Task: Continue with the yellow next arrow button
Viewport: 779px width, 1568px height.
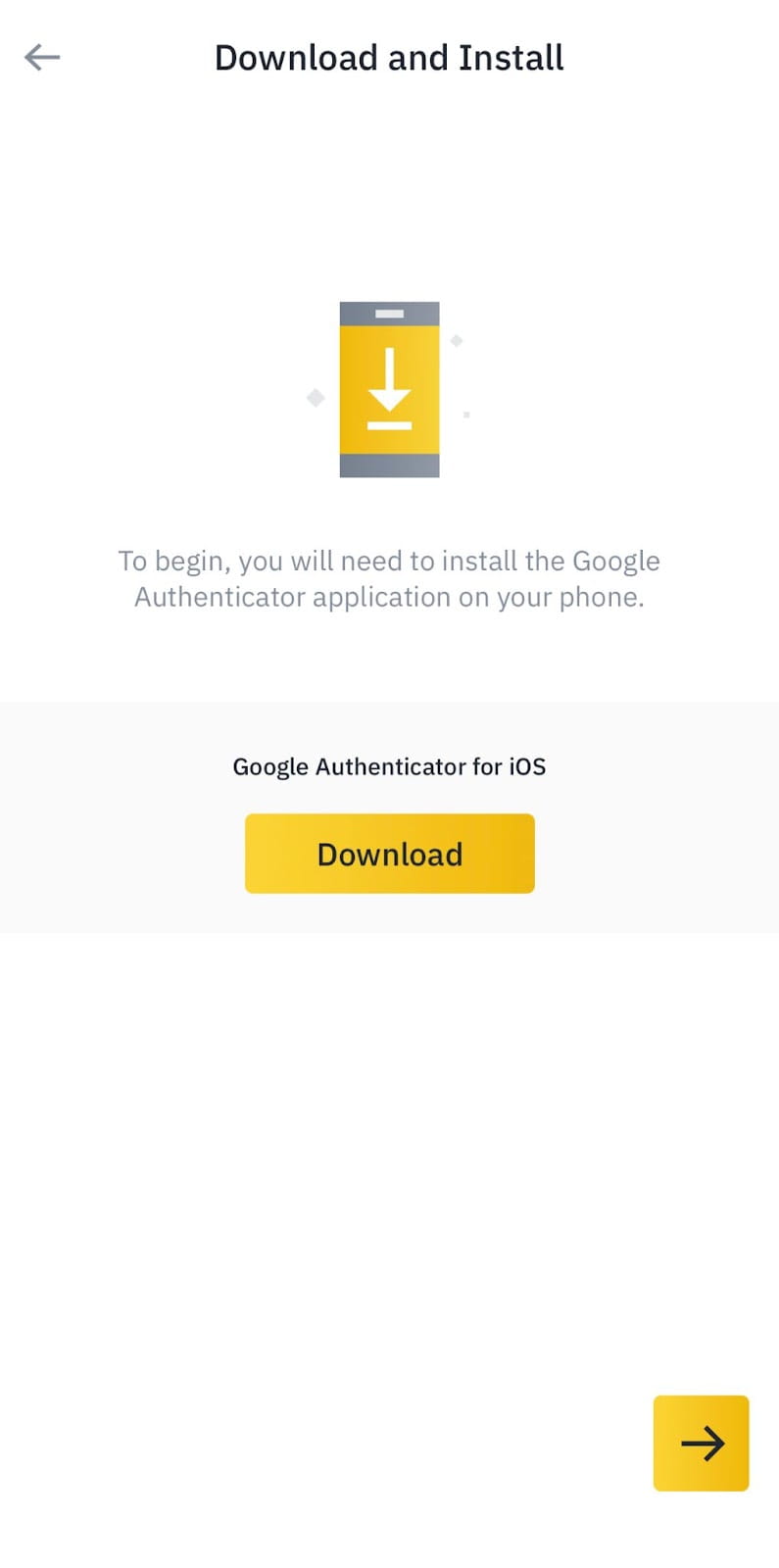Action: 701,1443
